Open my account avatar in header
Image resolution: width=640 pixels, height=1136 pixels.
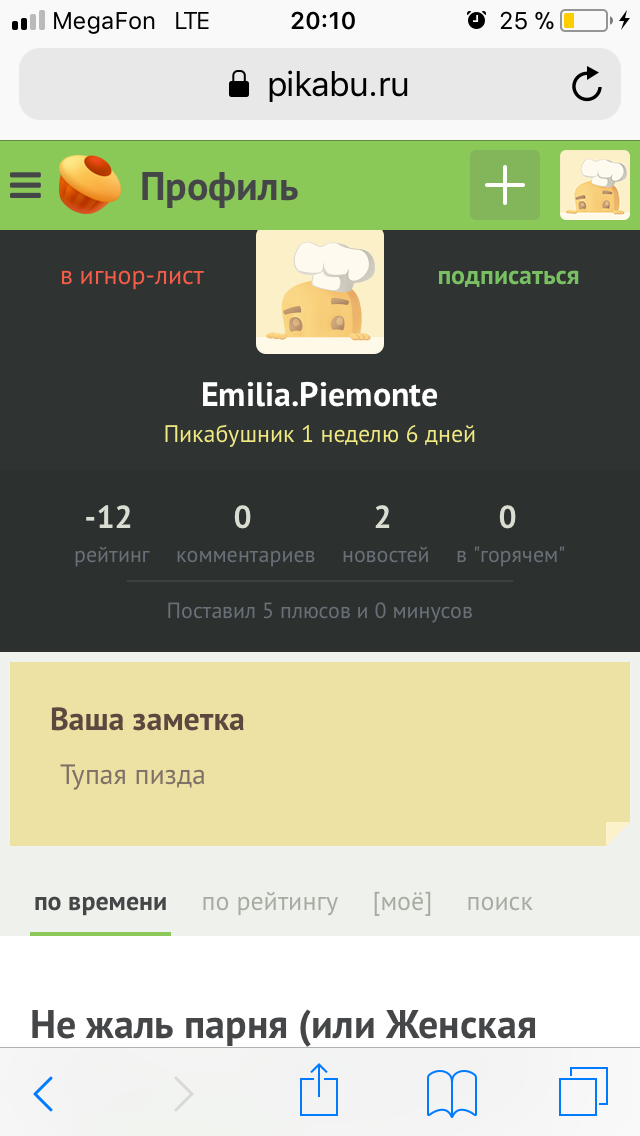click(x=594, y=185)
